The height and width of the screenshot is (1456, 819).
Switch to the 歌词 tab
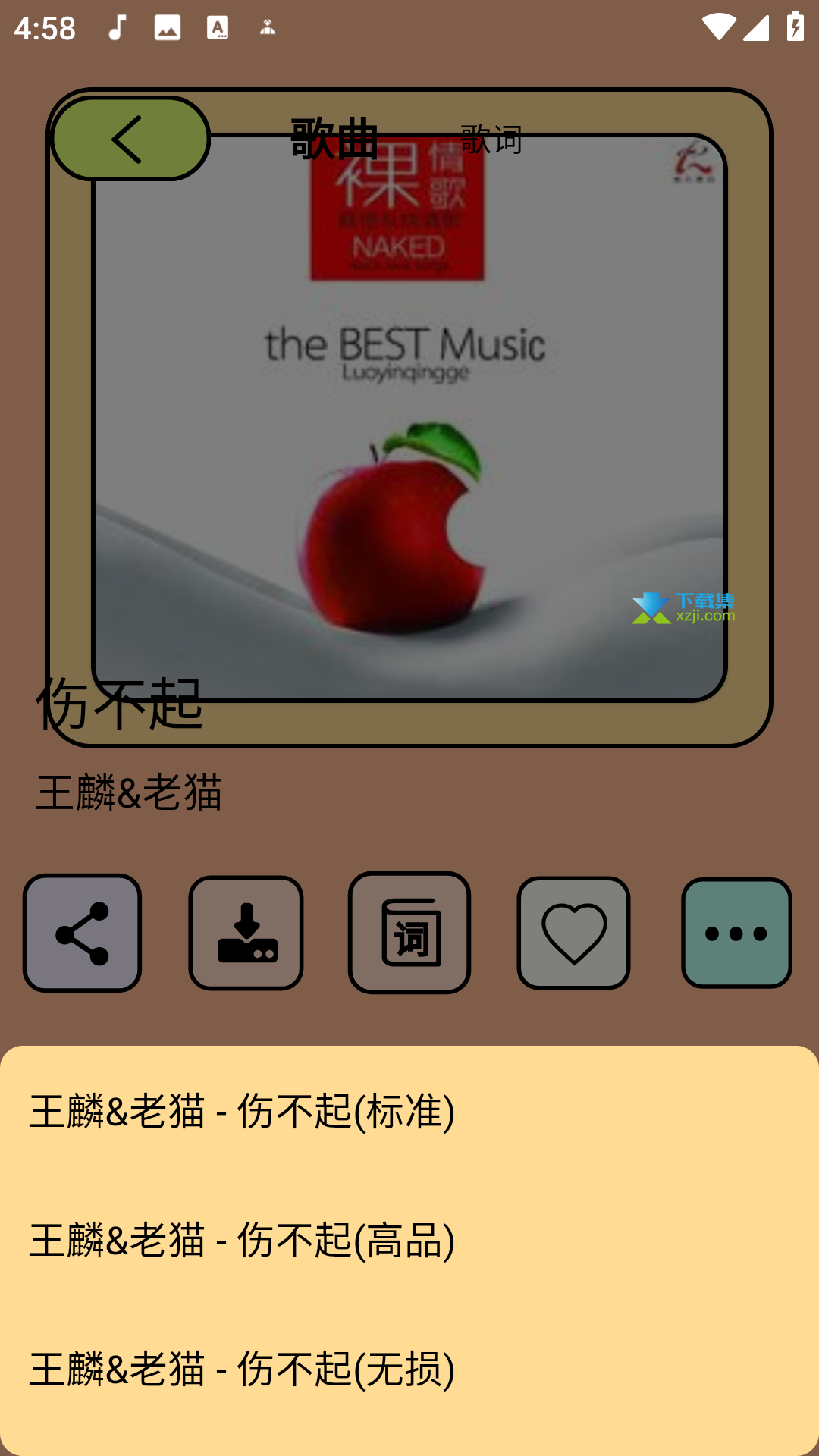pos(491,140)
